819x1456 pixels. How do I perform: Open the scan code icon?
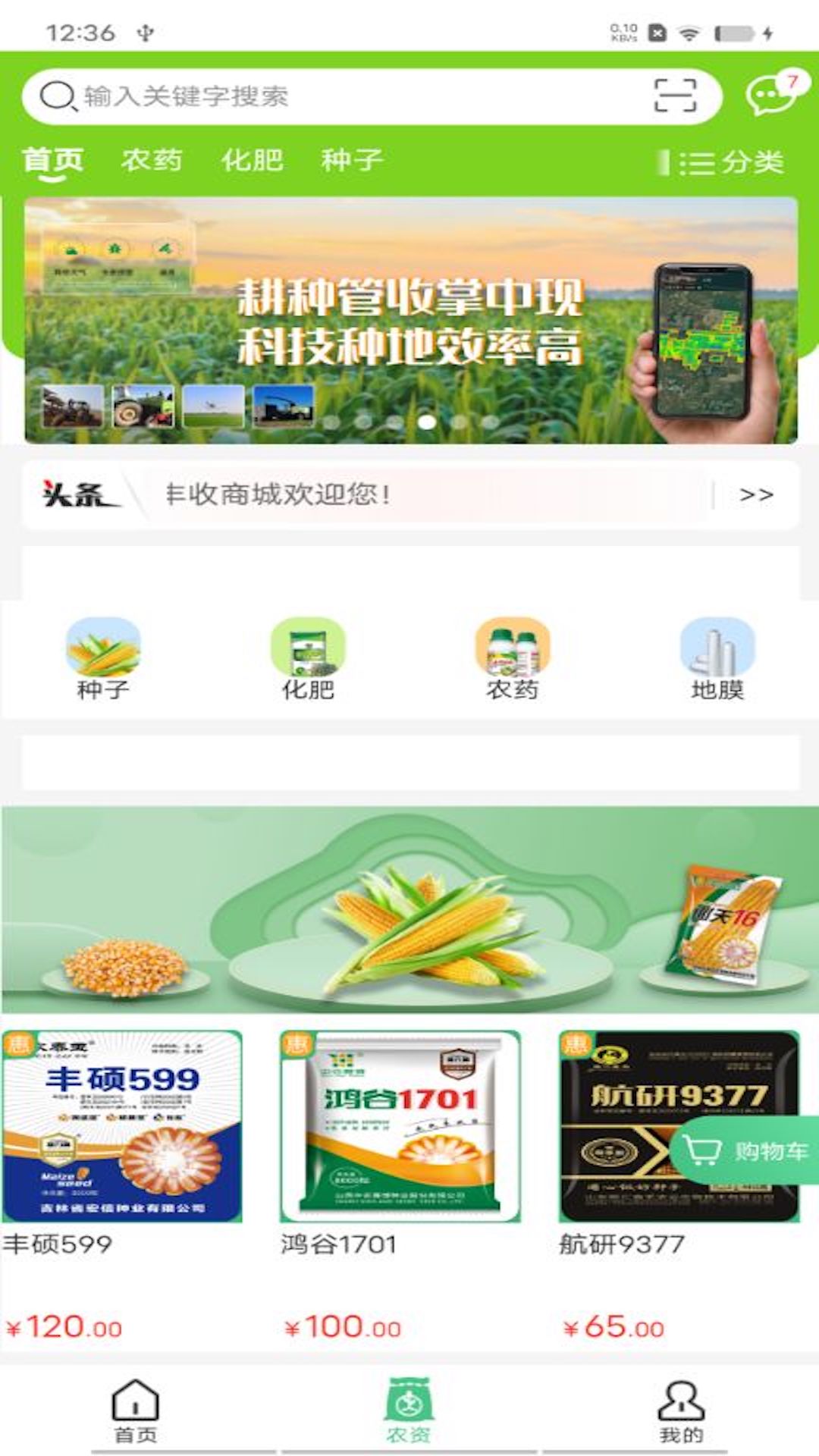click(674, 96)
